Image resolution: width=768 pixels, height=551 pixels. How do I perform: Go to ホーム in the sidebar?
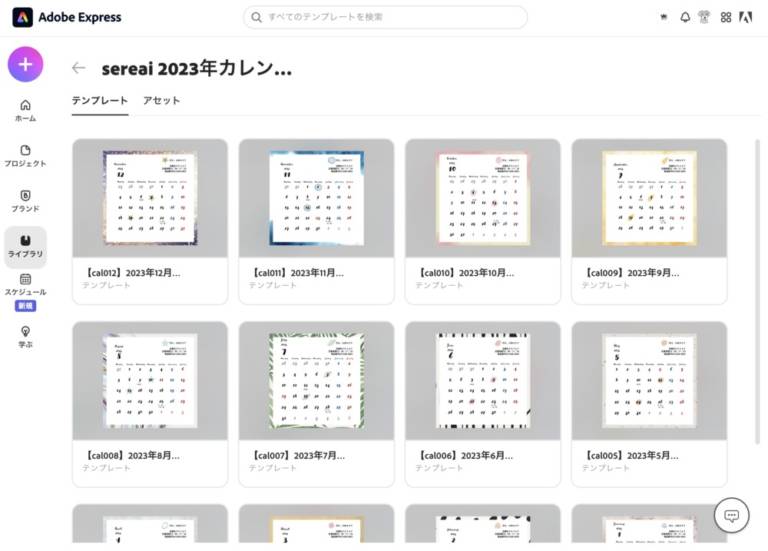[25, 110]
